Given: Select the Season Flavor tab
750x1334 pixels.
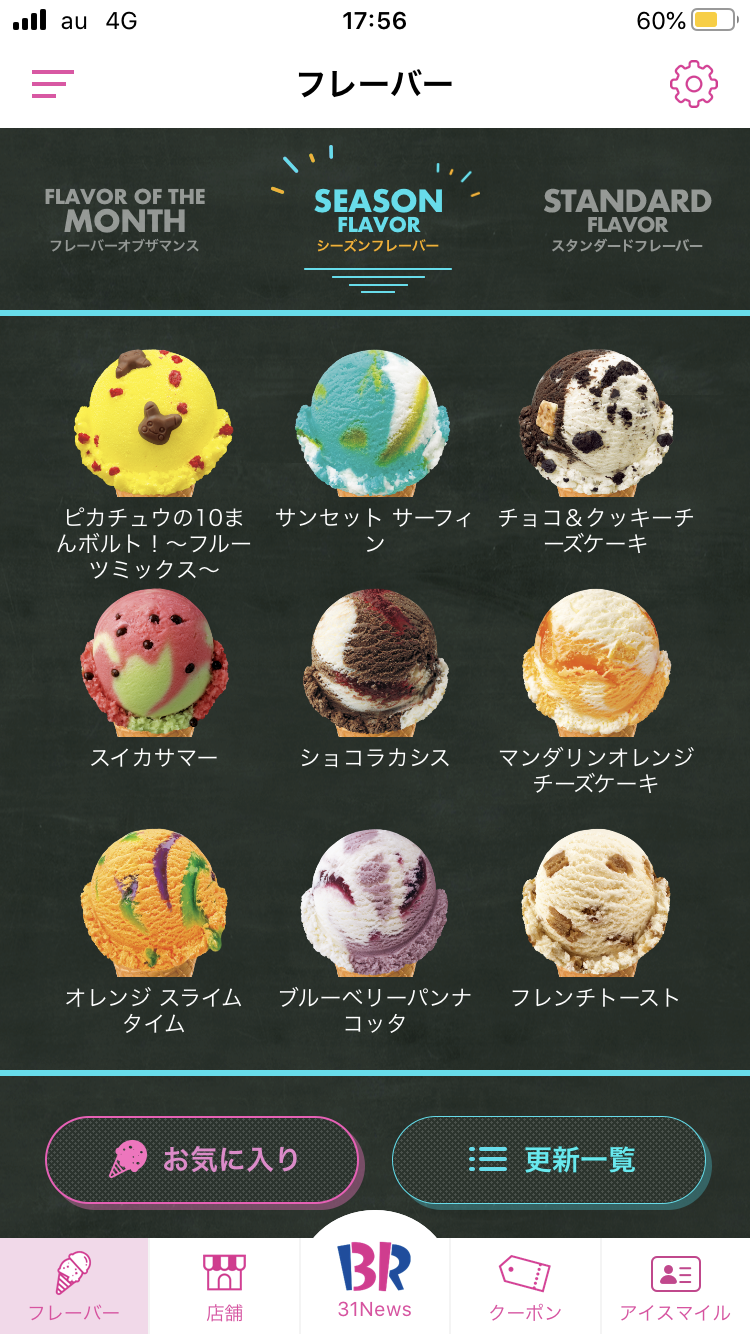Looking at the screenshot, I should tap(378, 220).
